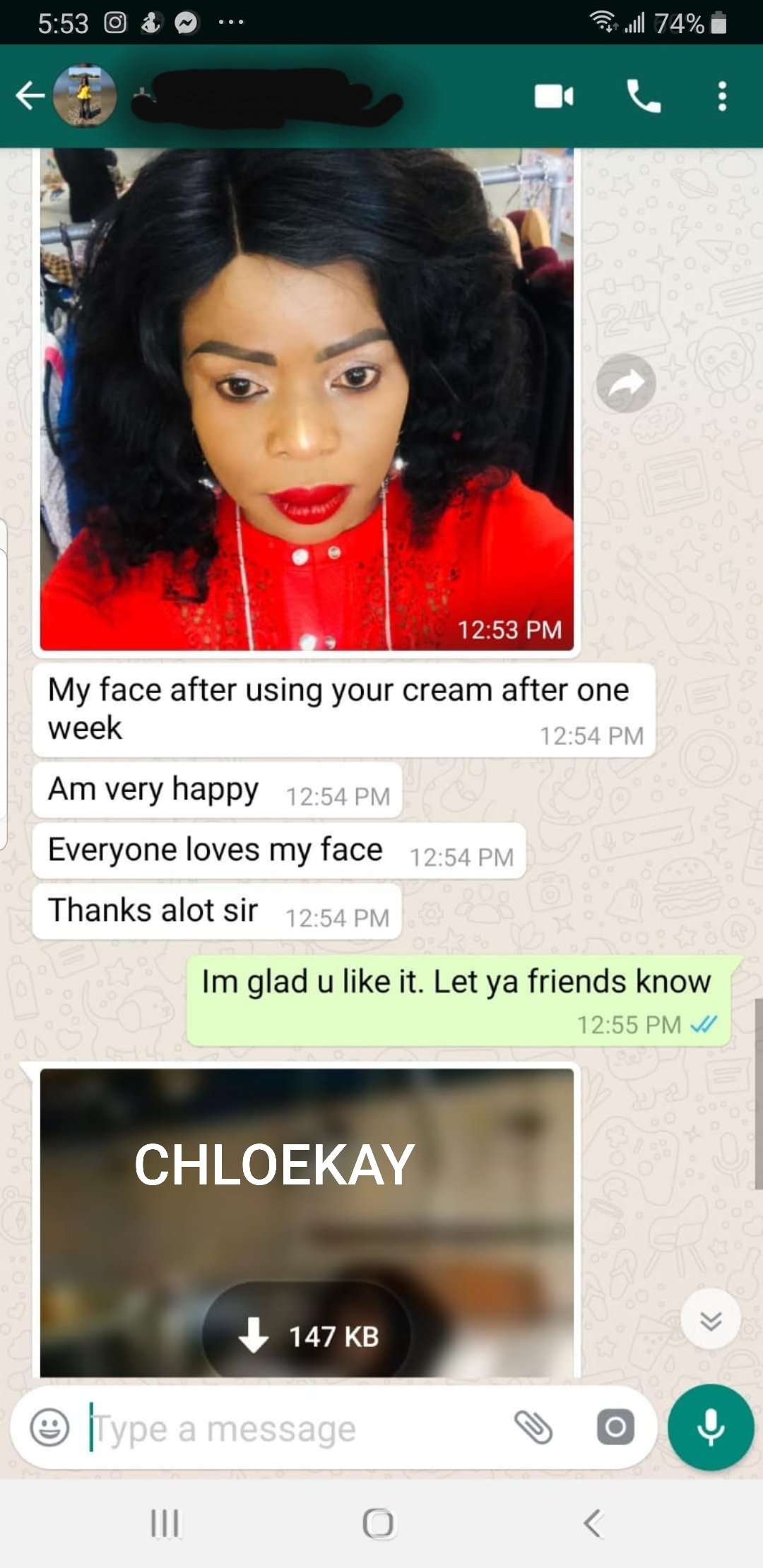Open the emoji picker

(49, 1427)
